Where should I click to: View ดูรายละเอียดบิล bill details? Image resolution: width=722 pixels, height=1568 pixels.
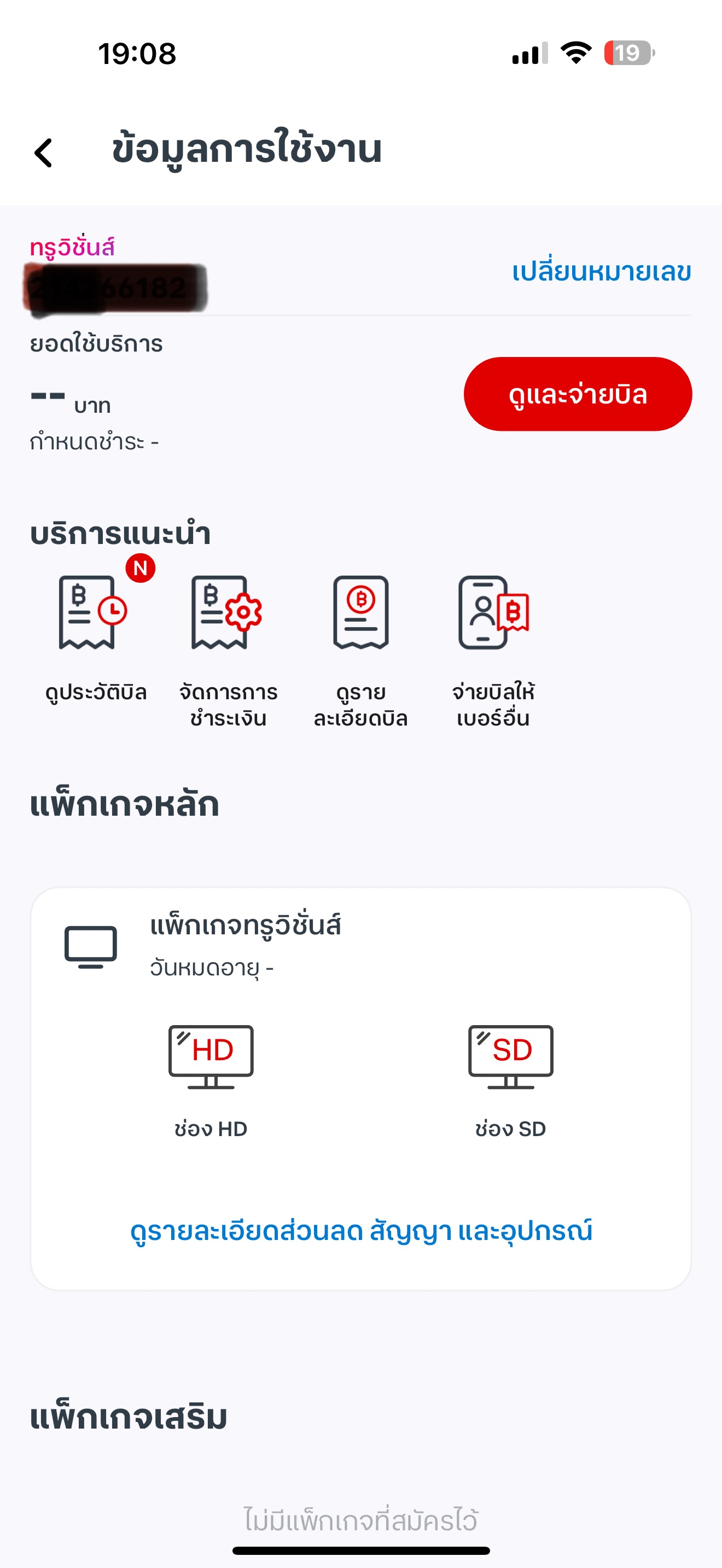pos(361,651)
